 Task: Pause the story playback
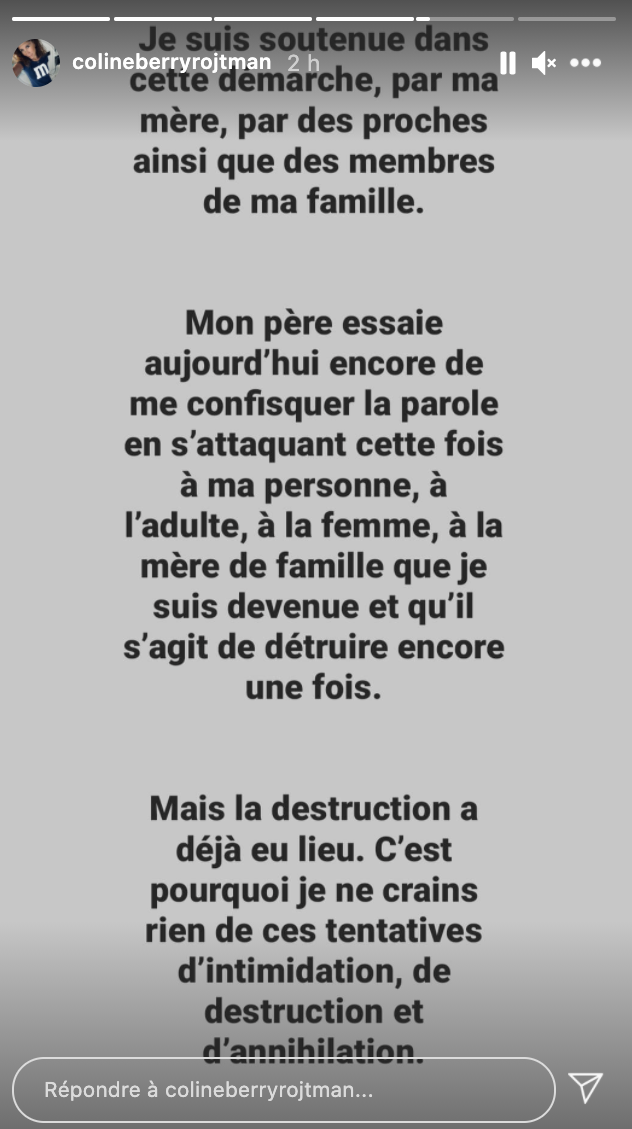(508, 63)
